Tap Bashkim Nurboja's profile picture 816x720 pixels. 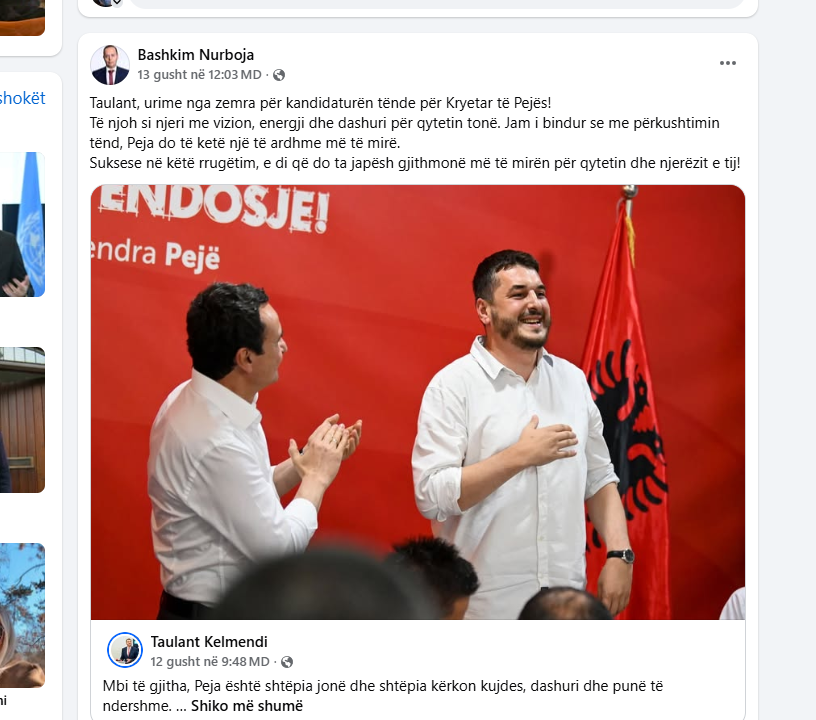click(x=110, y=65)
